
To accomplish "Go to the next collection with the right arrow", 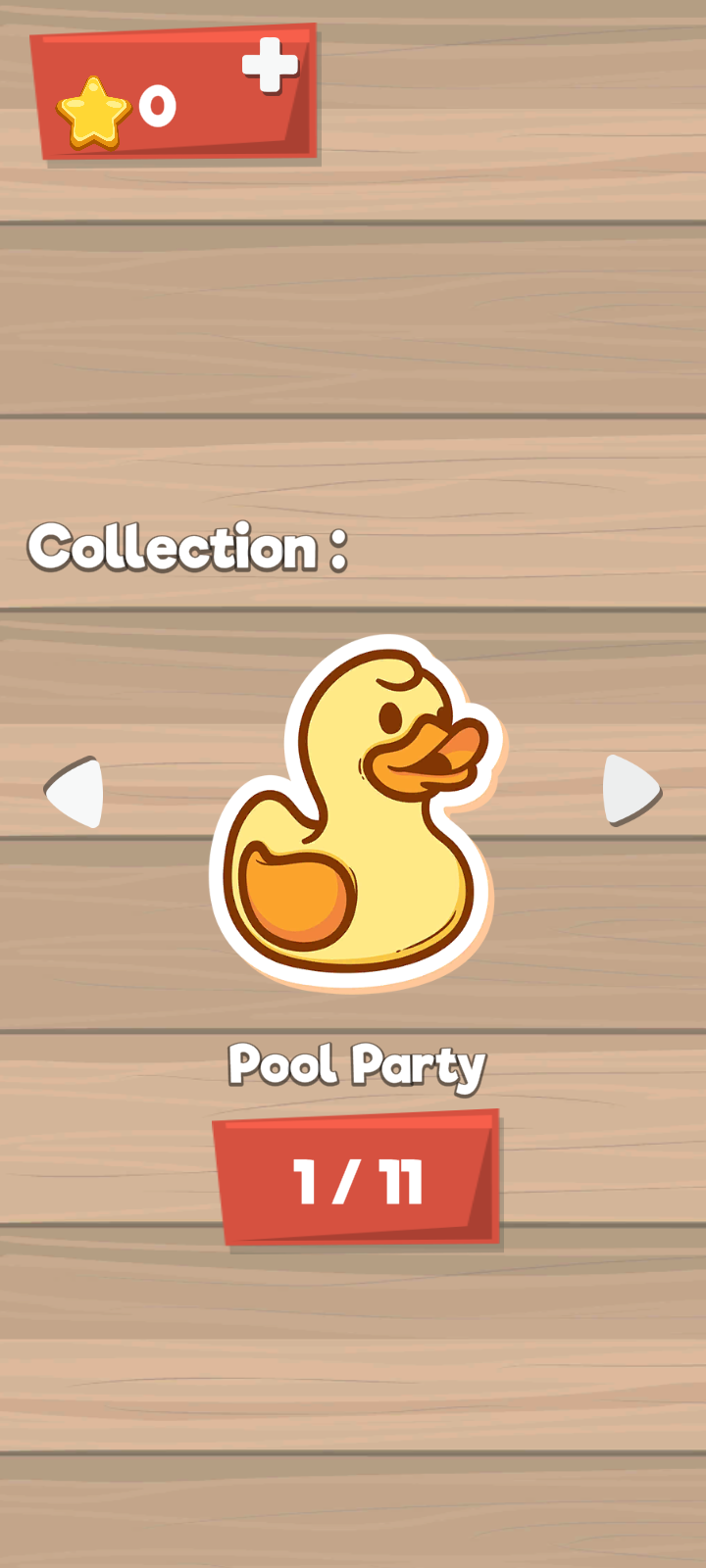I will click(630, 790).
